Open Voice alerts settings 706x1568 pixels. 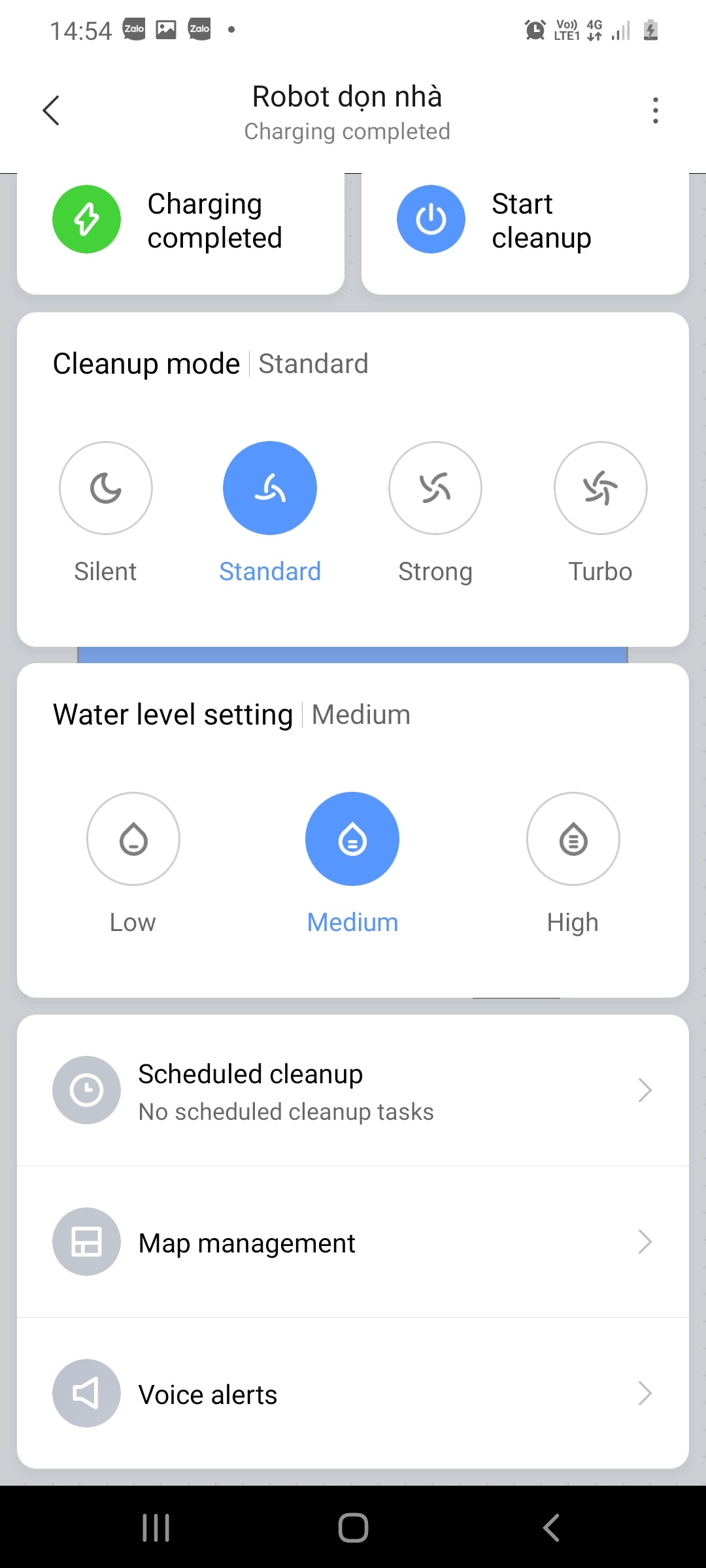353,1394
